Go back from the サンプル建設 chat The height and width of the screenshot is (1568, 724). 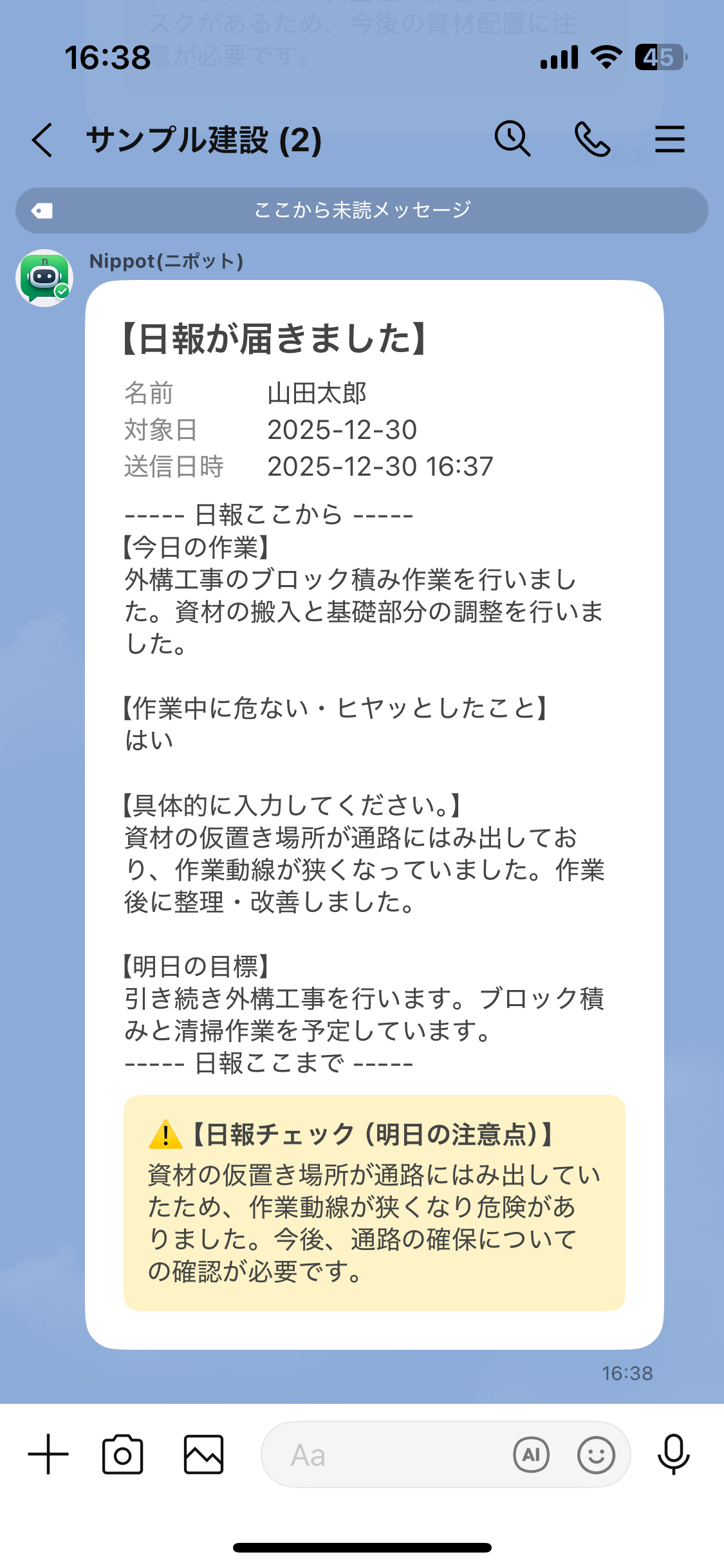[42, 140]
